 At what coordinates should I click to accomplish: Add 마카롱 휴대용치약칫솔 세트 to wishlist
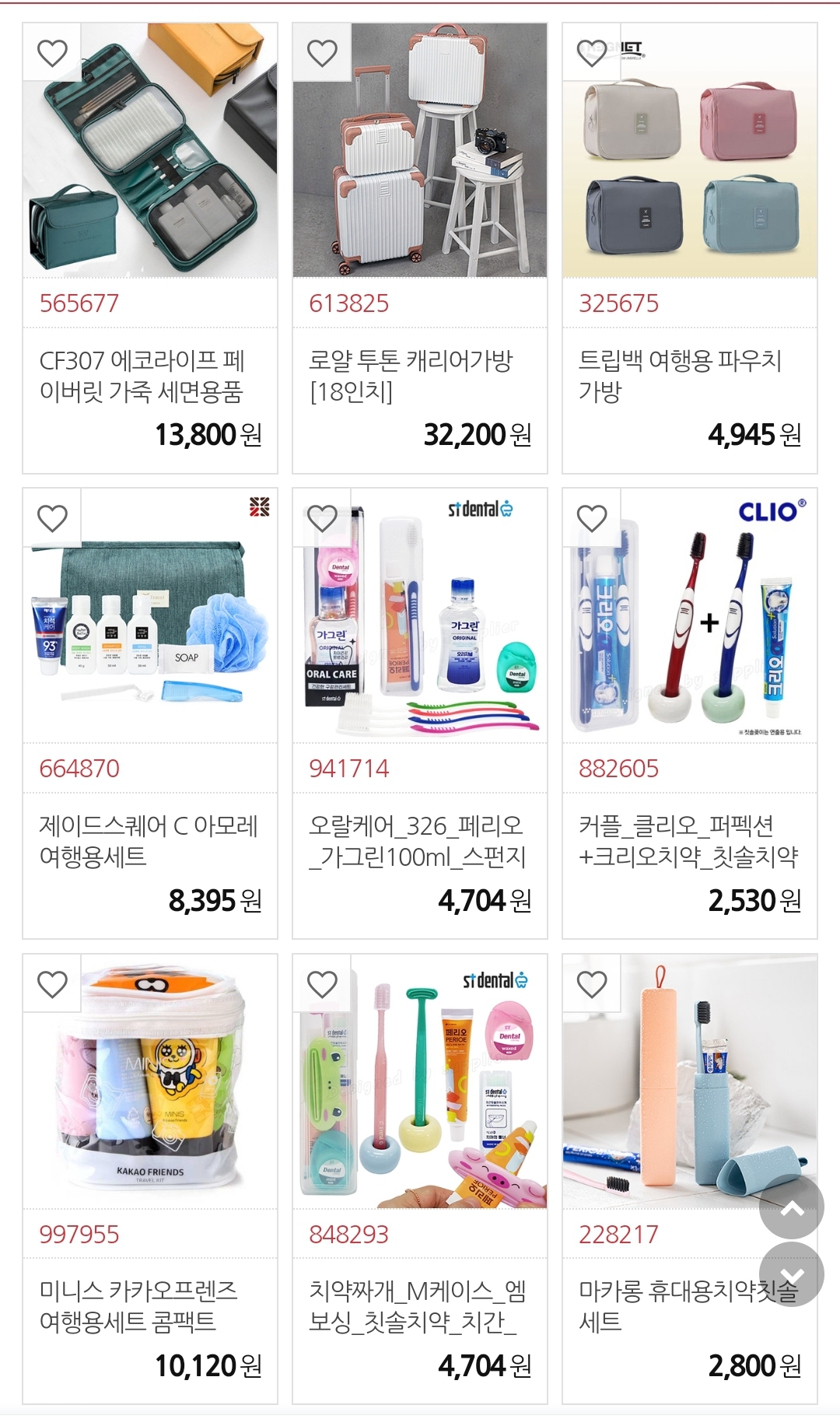click(592, 984)
